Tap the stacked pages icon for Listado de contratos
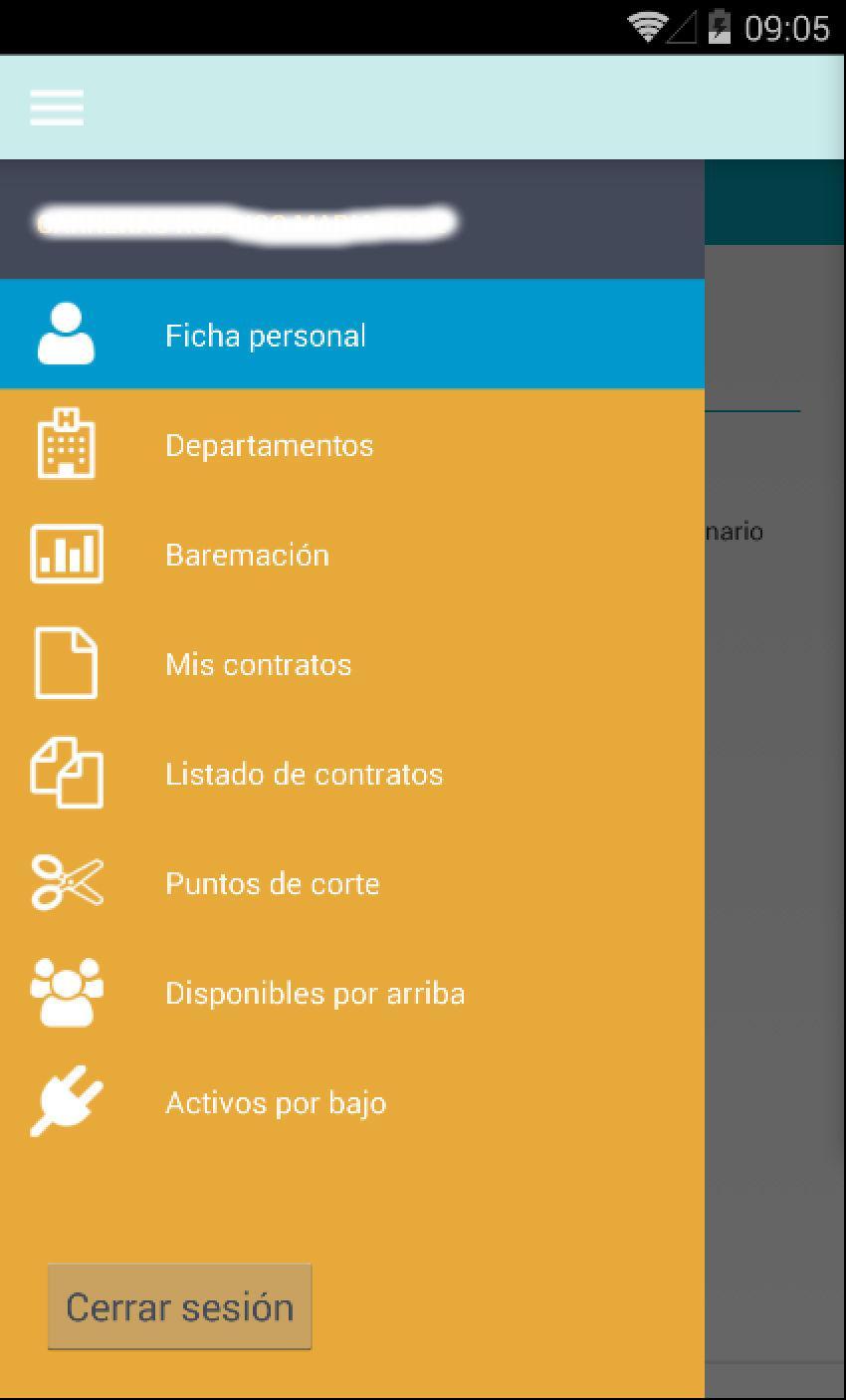846x1400 pixels. 66,774
